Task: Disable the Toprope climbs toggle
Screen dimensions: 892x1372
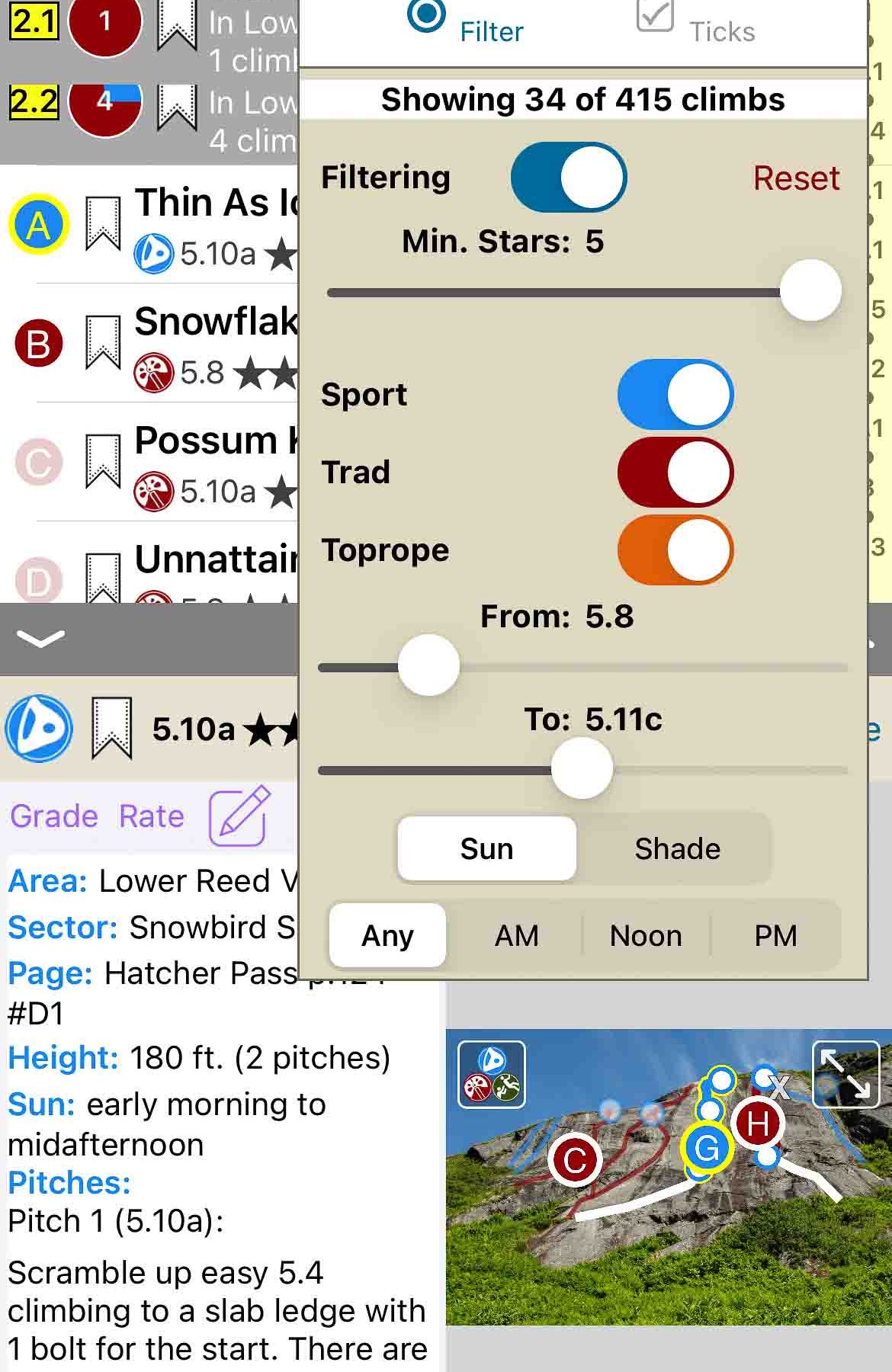Action: tap(675, 550)
